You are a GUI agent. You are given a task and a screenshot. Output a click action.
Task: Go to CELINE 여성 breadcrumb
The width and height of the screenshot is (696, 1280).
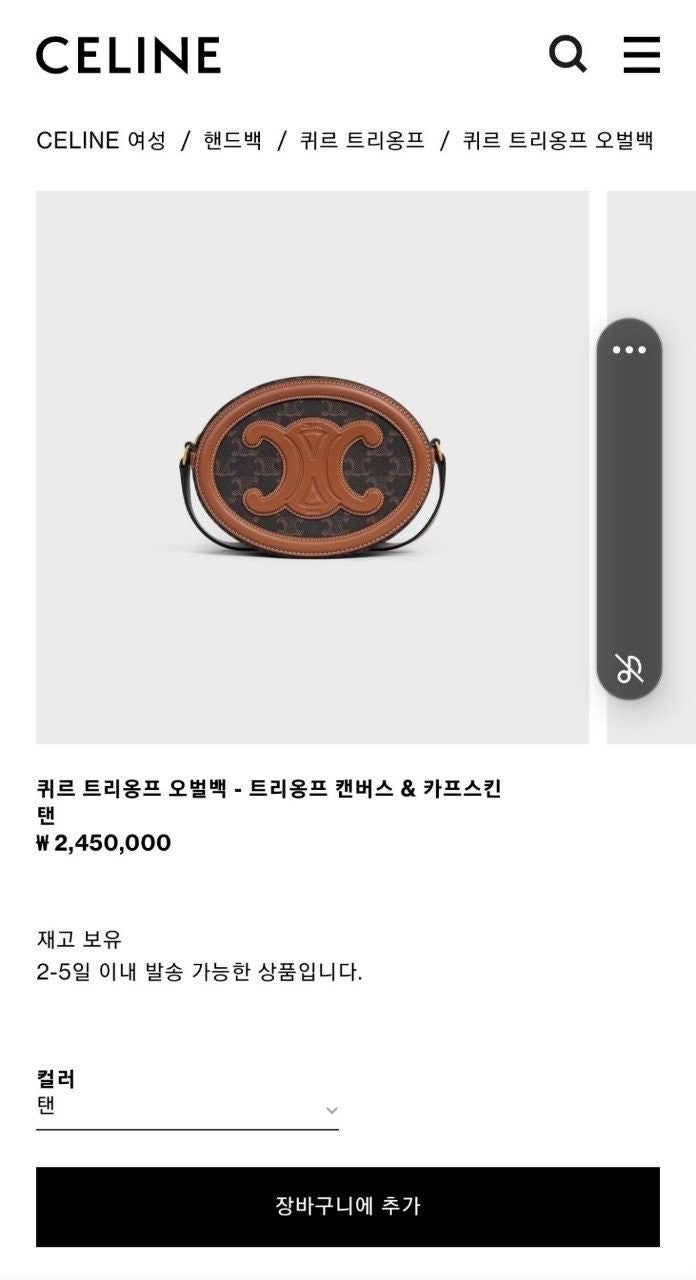pos(101,140)
